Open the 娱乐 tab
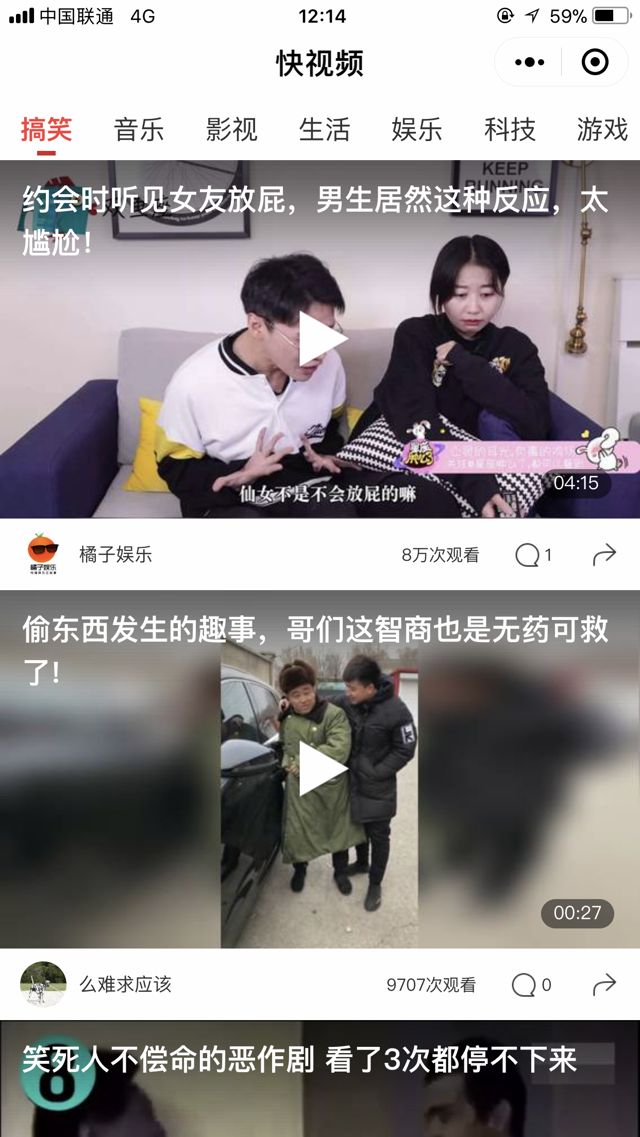This screenshot has height=1137, width=640. (x=417, y=129)
